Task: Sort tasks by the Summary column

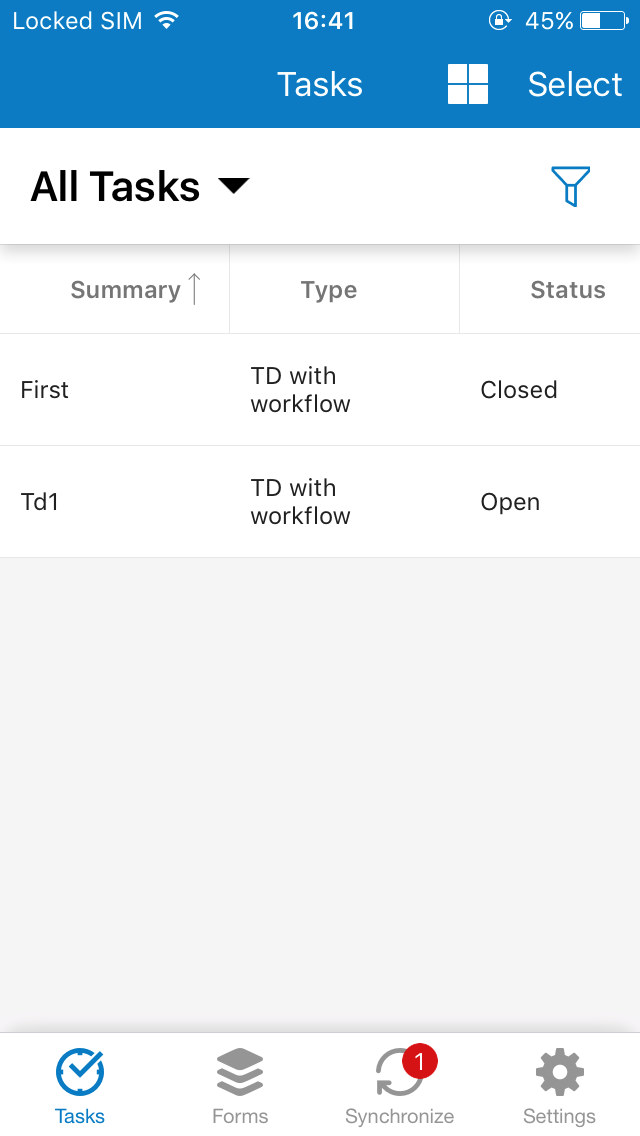Action: pyautogui.click(x=126, y=290)
